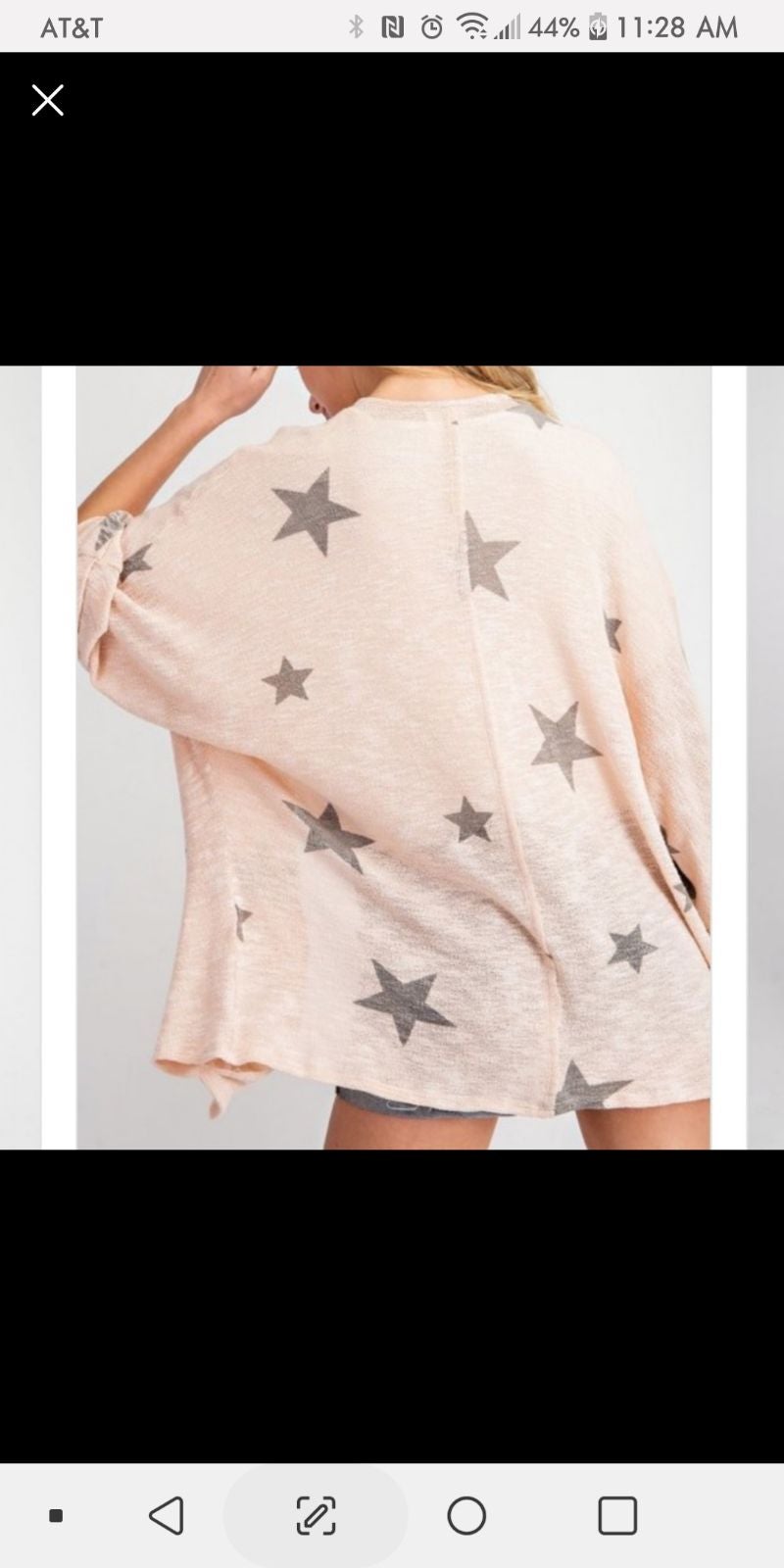Go to the home screen
The width and height of the screenshot is (784, 1568).
pyautogui.click(x=466, y=1515)
